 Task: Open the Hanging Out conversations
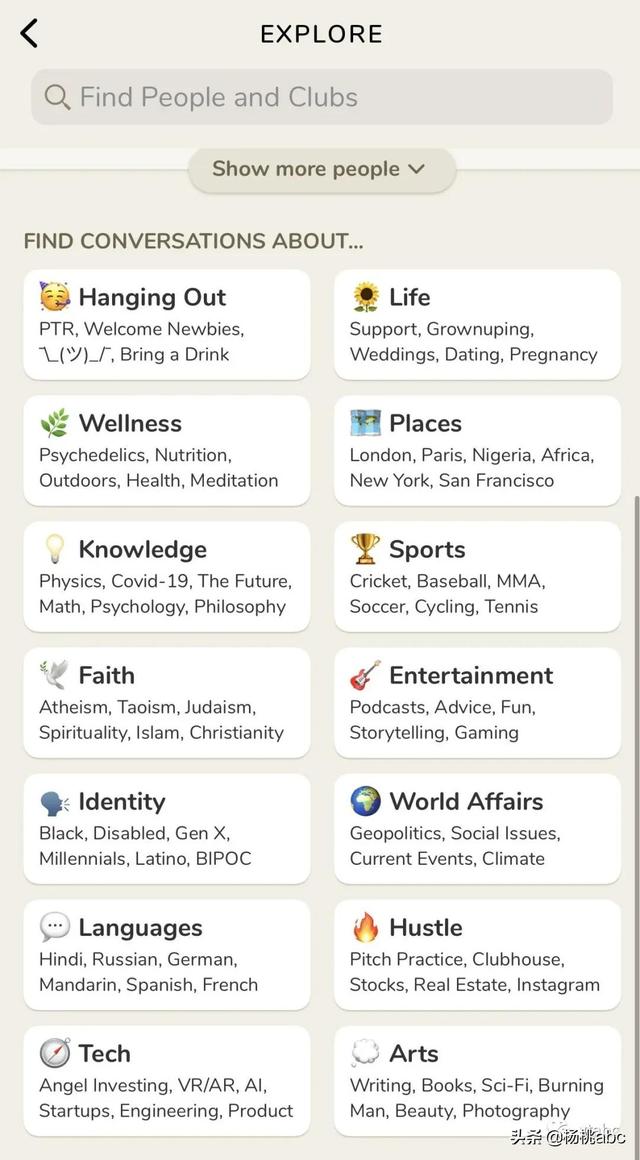[166, 324]
